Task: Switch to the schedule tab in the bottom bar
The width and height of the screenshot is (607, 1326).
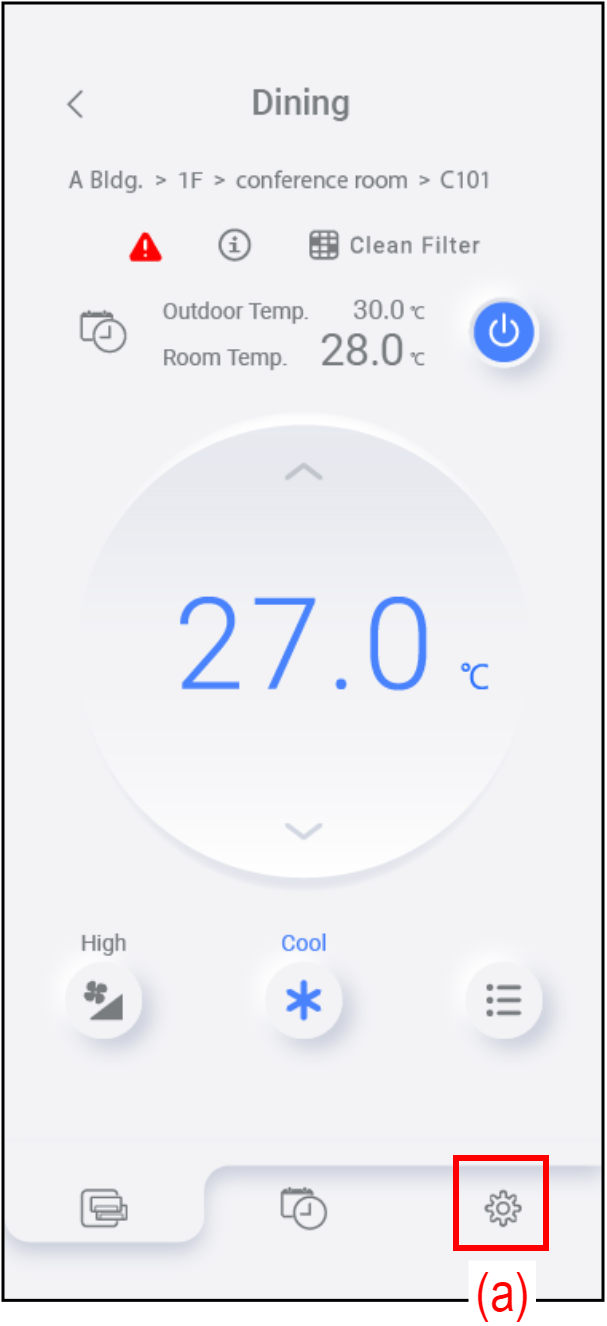Action: click(302, 1207)
